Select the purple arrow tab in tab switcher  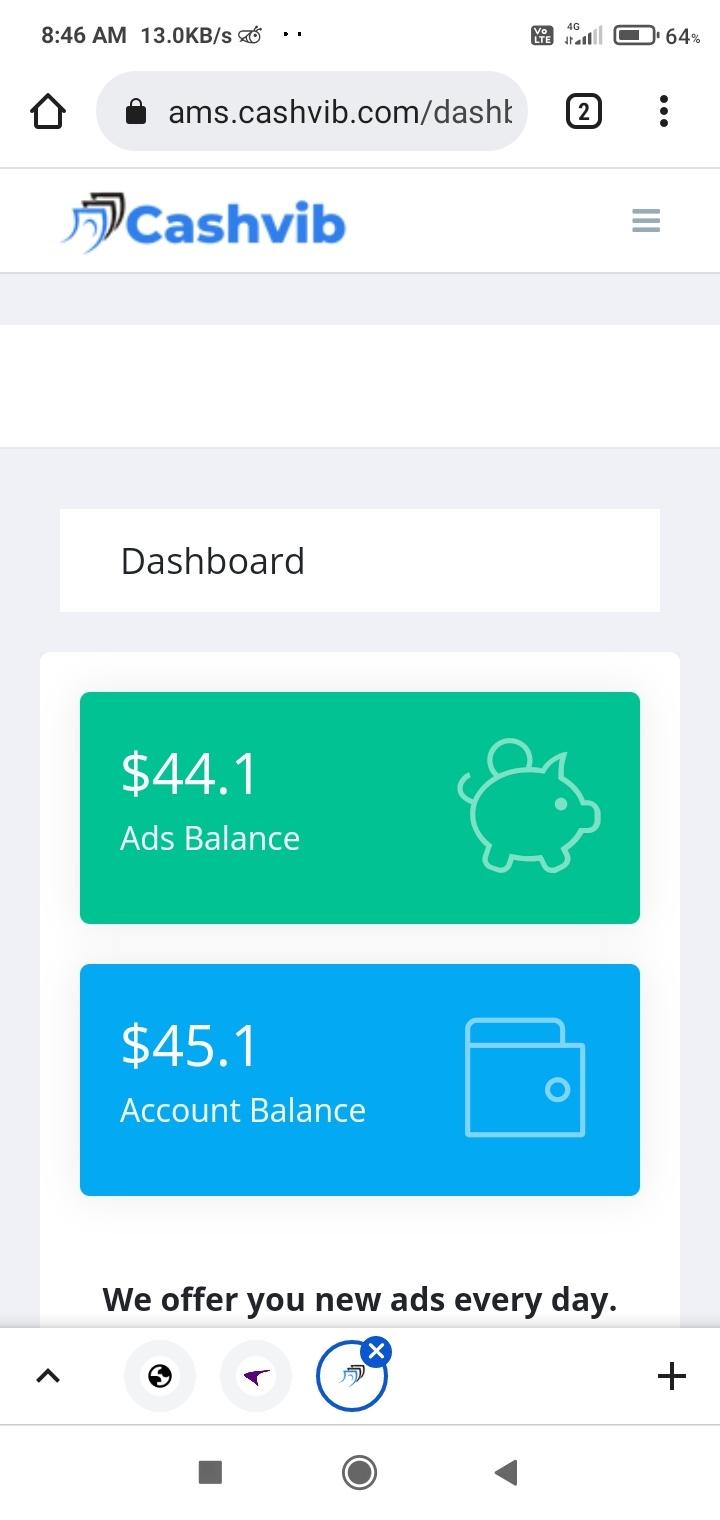[255, 1375]
